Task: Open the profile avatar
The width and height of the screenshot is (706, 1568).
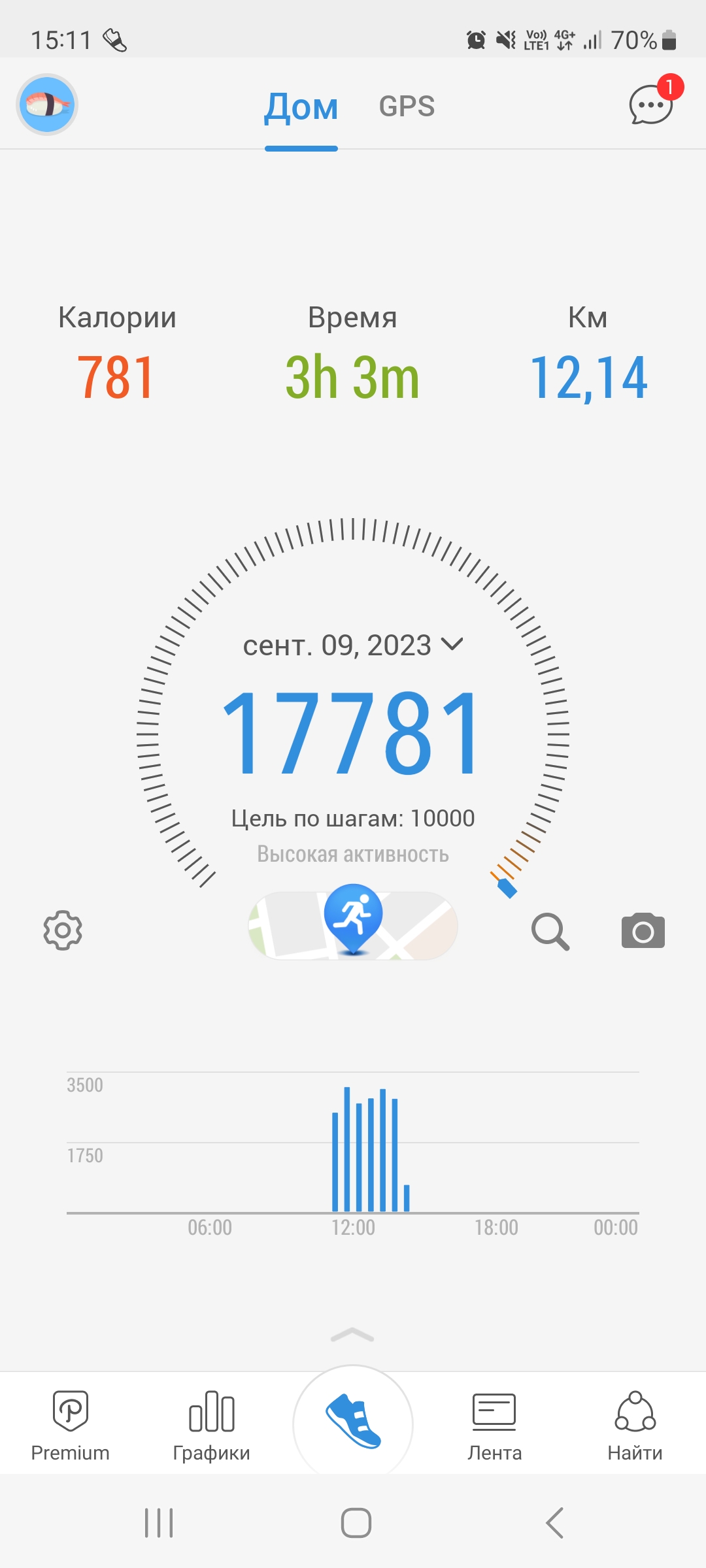Action: (x=47, y=105)
